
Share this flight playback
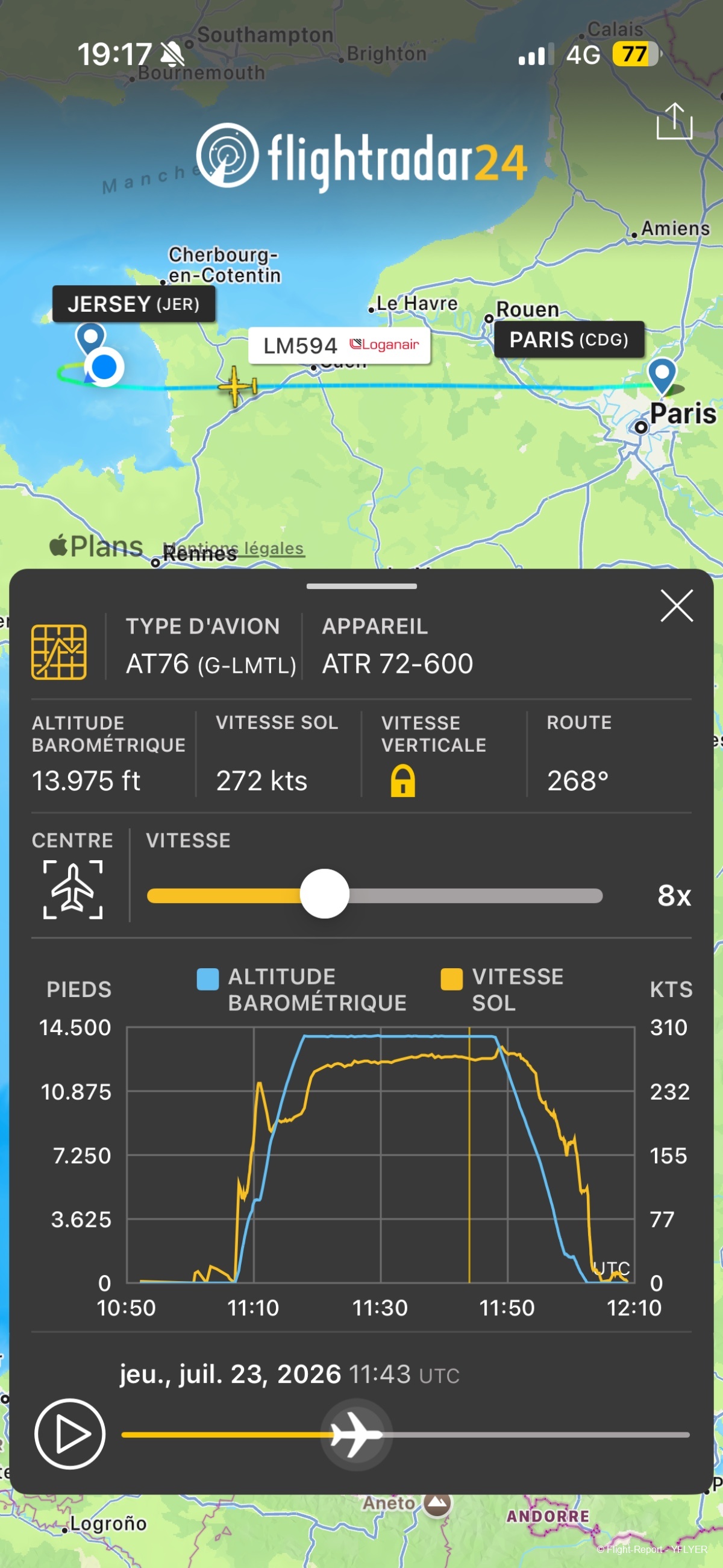point(674,121)
